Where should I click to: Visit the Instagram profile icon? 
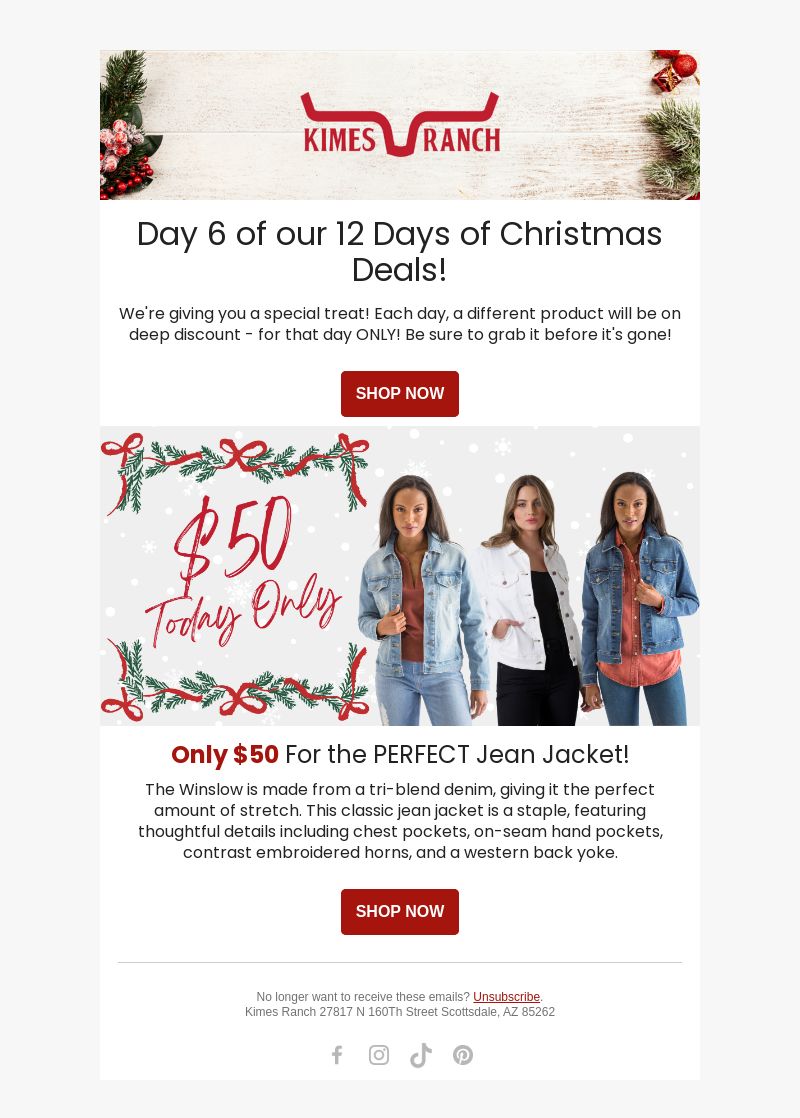pos(379,1055)
